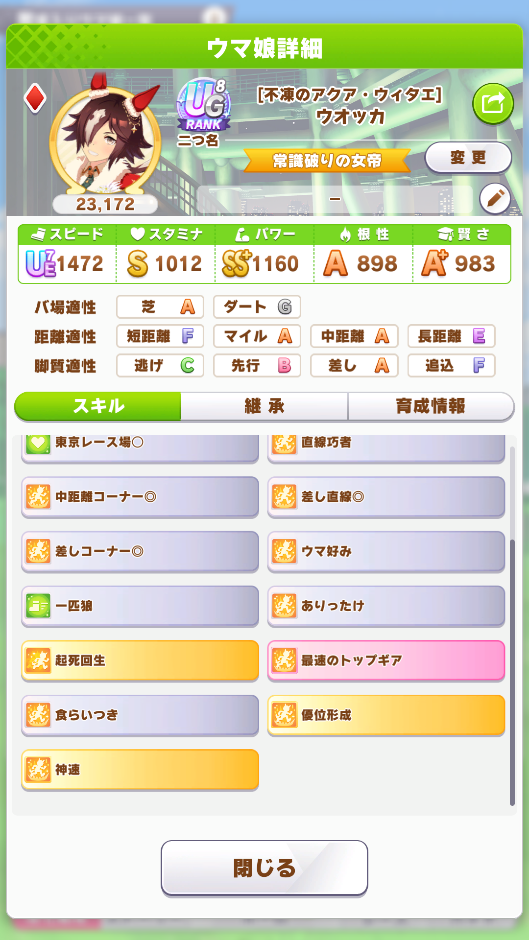
Task: Tap the 変更 button to change title
Action: click(468, 158)
